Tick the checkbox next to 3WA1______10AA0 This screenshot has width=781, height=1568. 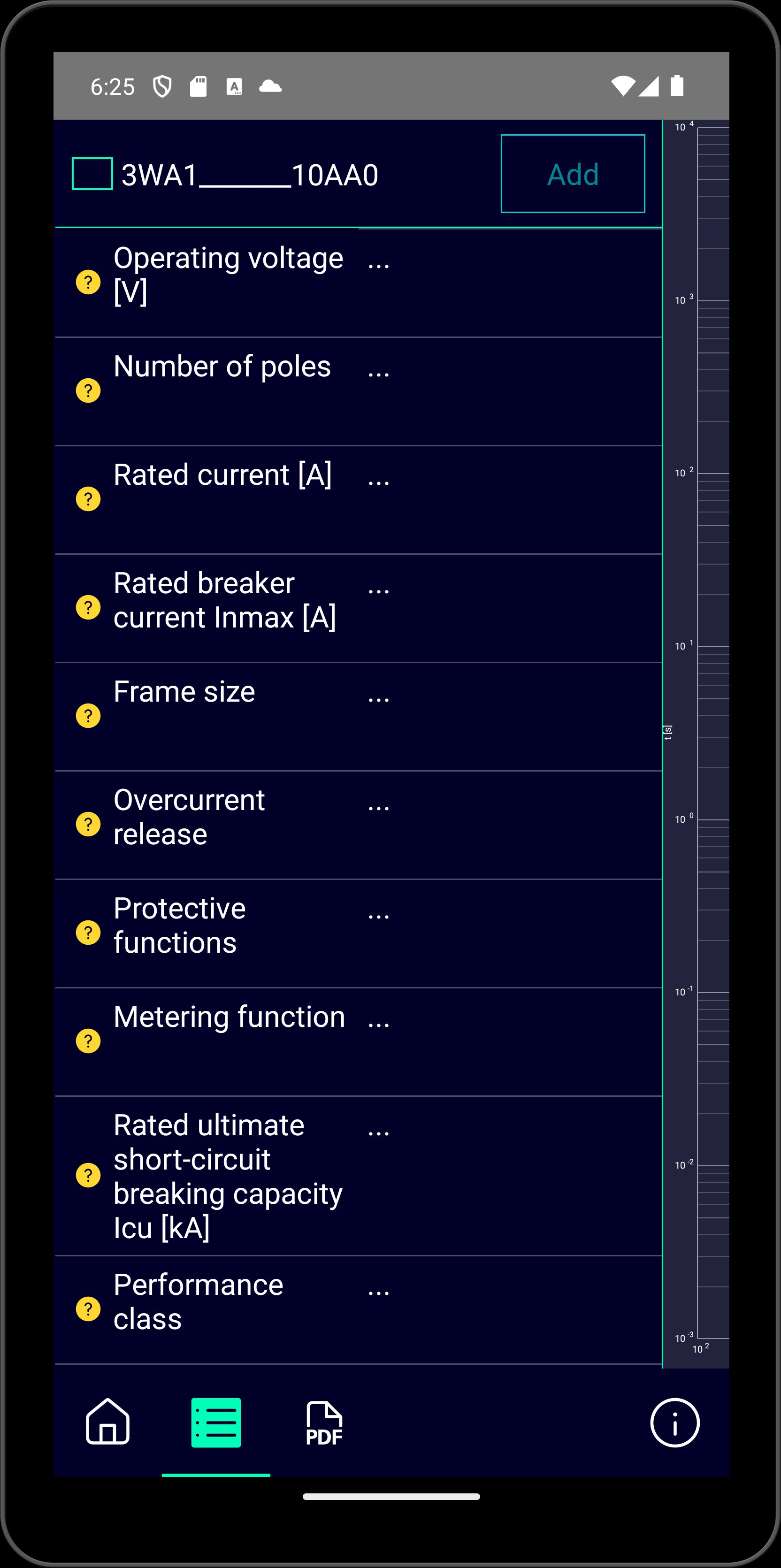[x=92, y=174]
